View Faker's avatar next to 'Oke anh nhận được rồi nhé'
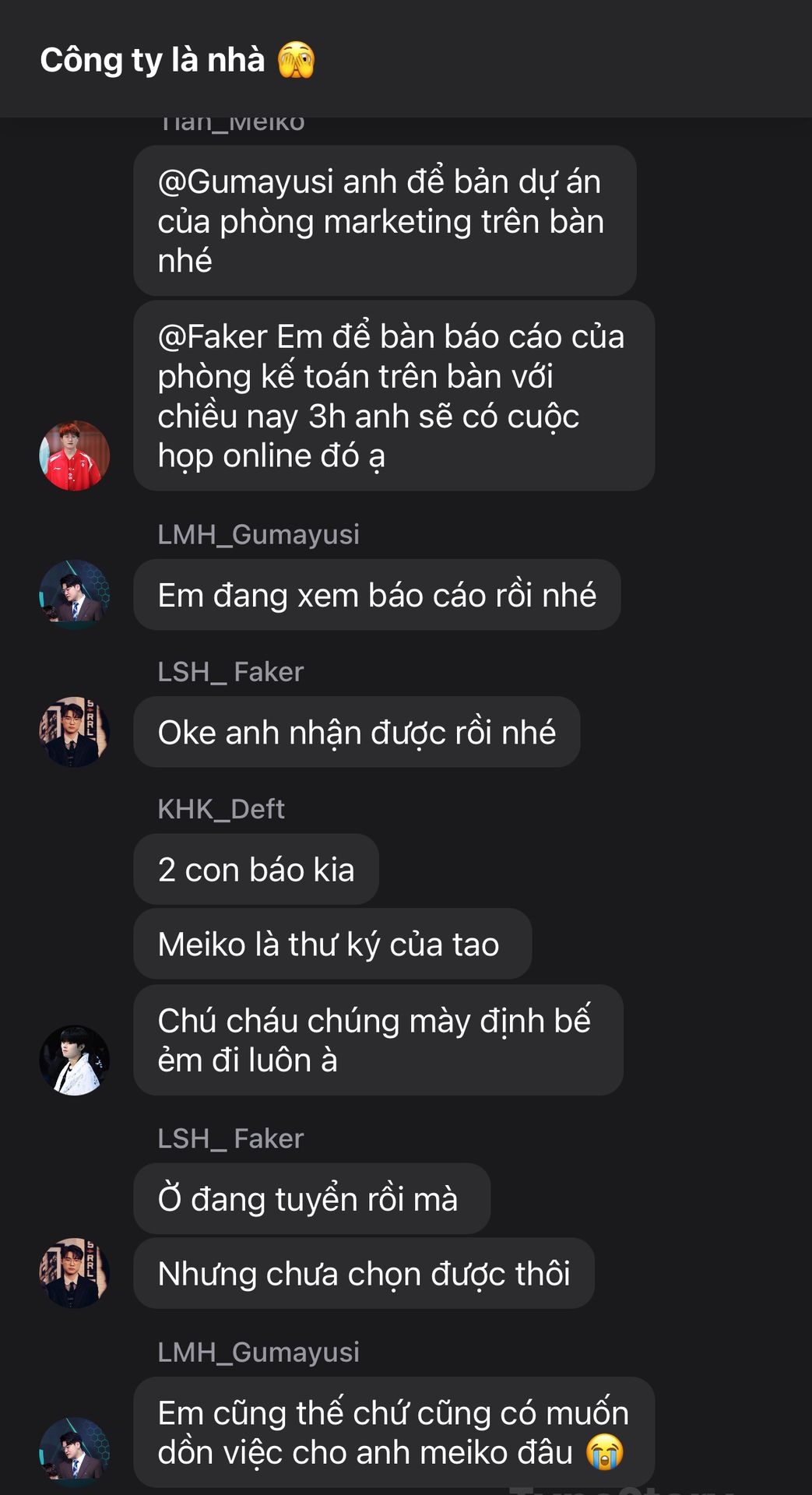Screen dimensions: 812x1495 coord(75,732)
